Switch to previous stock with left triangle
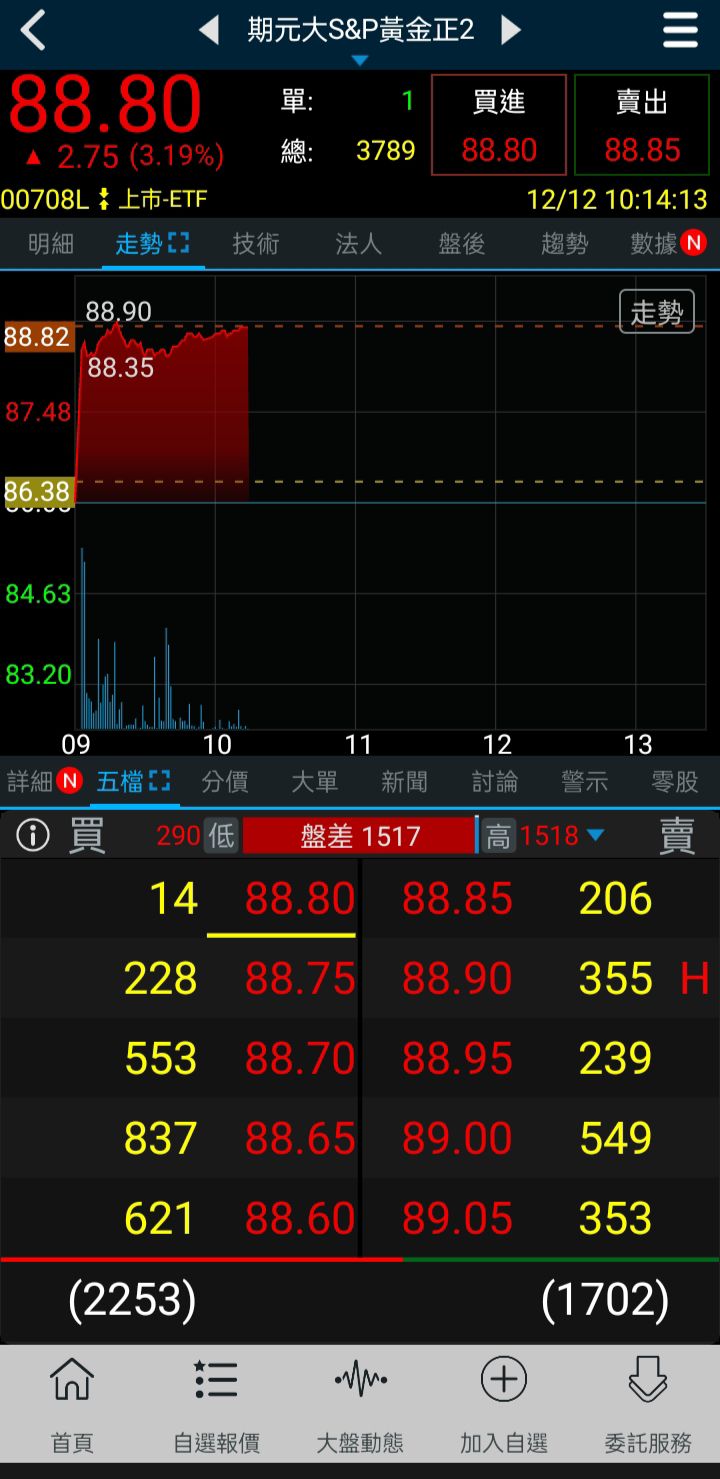 209,31
